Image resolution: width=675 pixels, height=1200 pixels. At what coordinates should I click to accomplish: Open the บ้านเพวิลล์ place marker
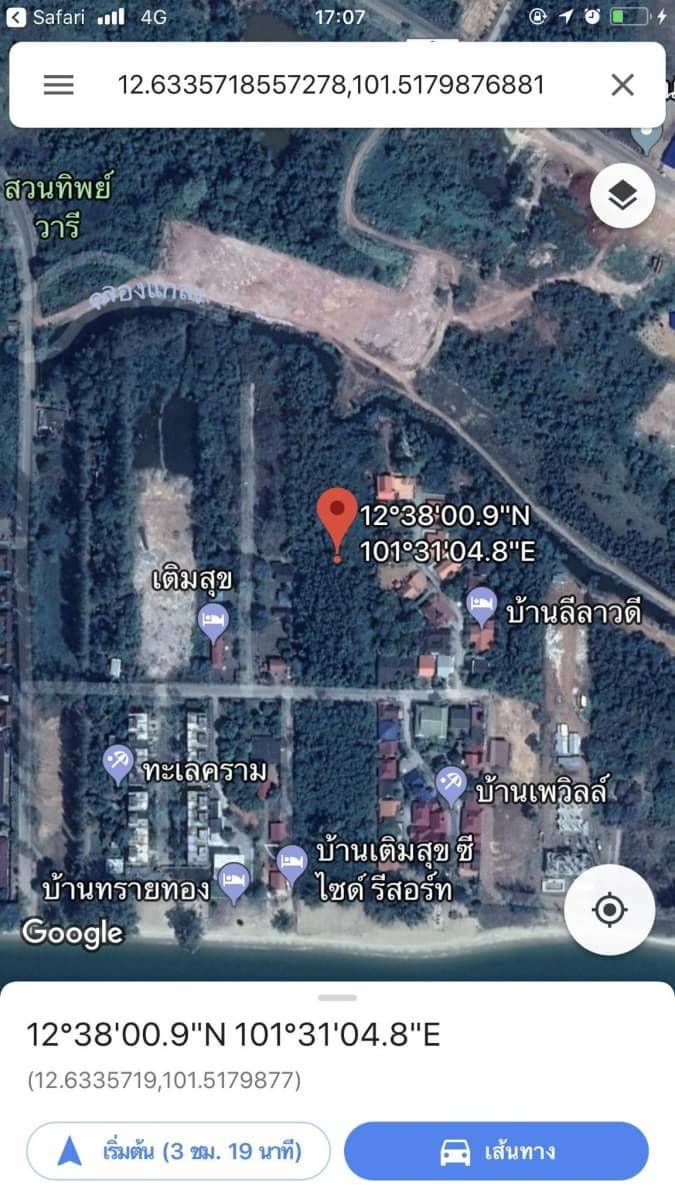click(450, 786)
